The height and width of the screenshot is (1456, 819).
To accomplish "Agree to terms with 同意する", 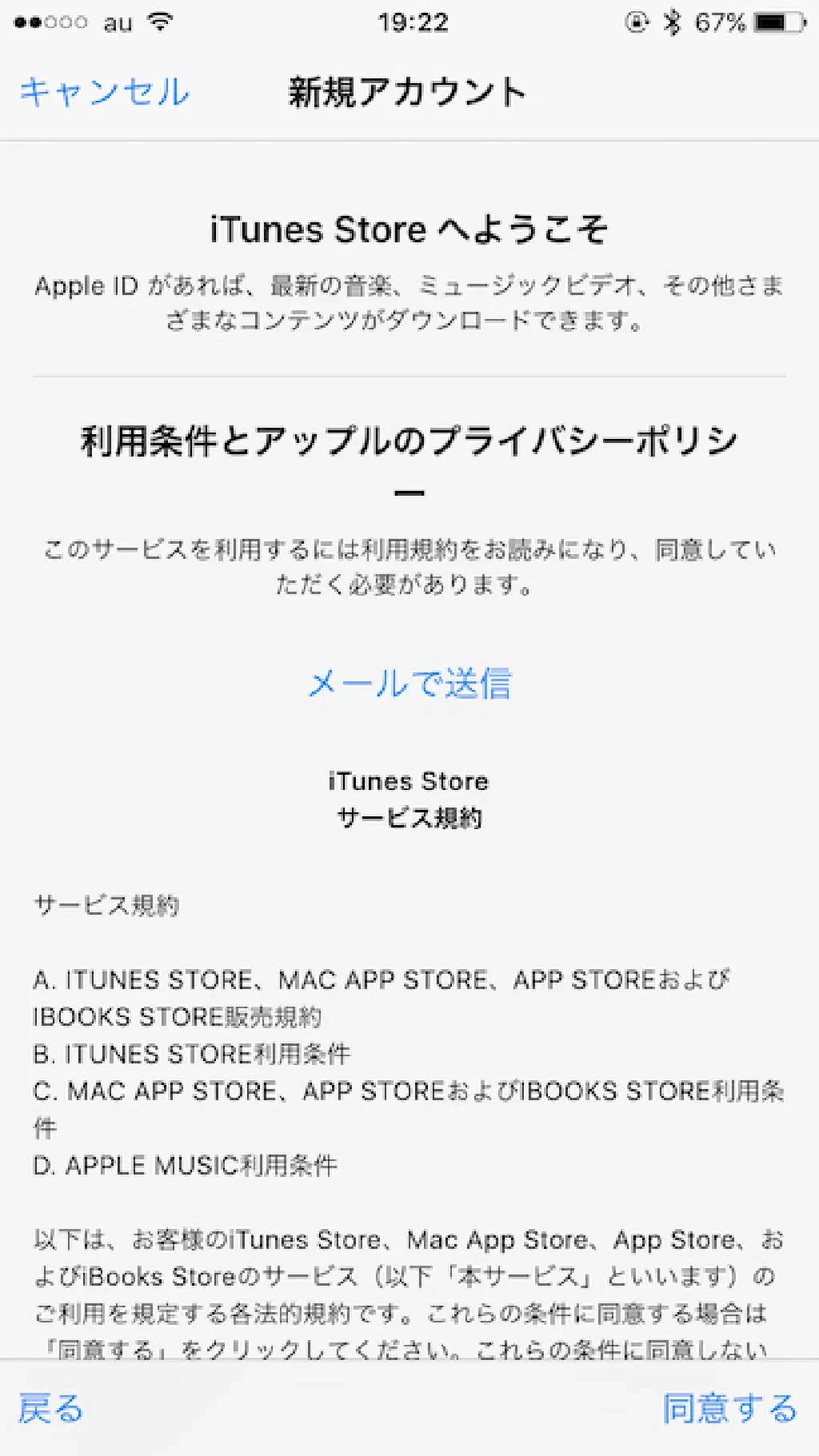I will coord(729,1408).
